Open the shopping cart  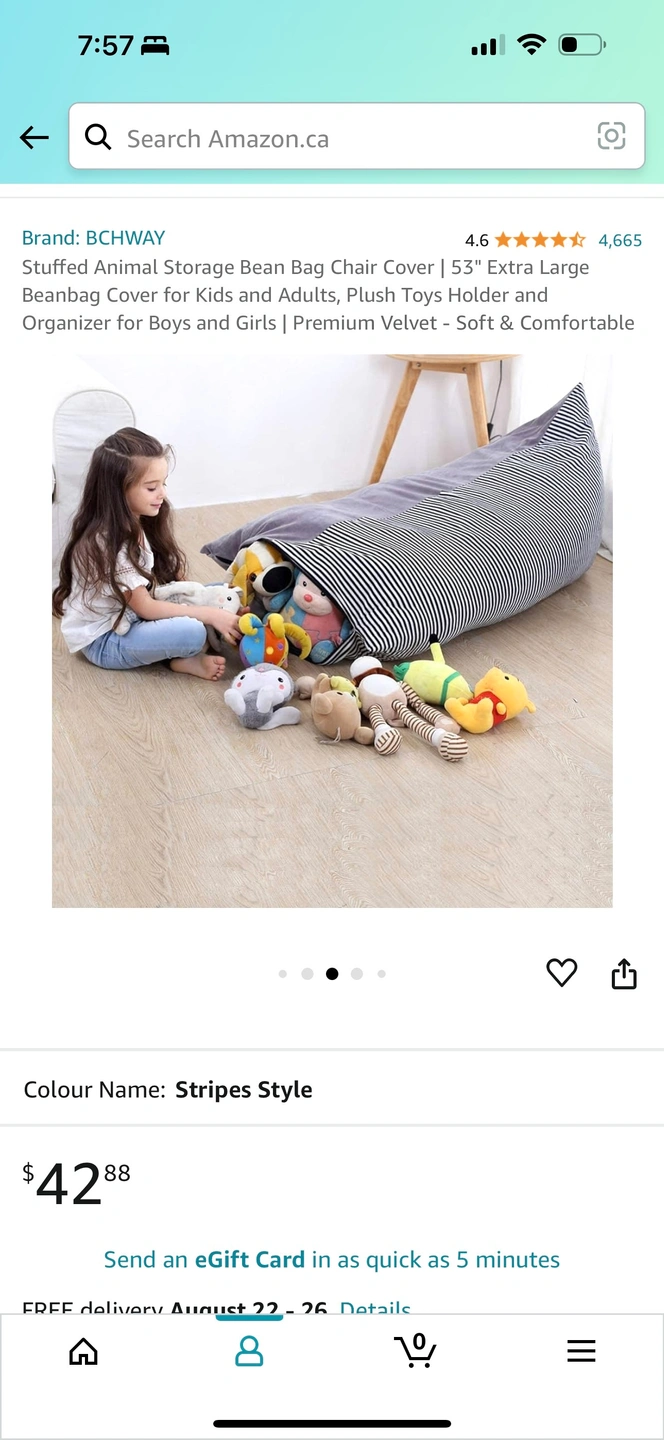[x=415, y=1350]
